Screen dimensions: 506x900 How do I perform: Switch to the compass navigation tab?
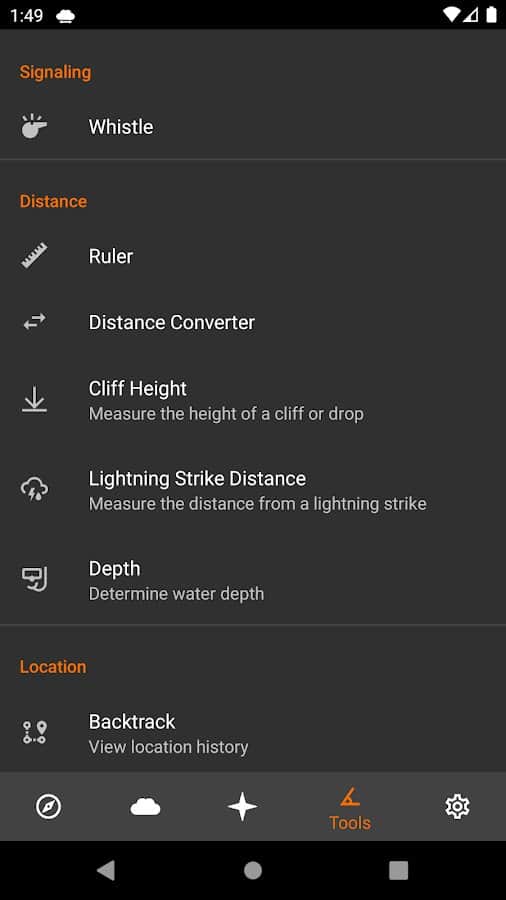pyautogui.click(x=48, y=806)
